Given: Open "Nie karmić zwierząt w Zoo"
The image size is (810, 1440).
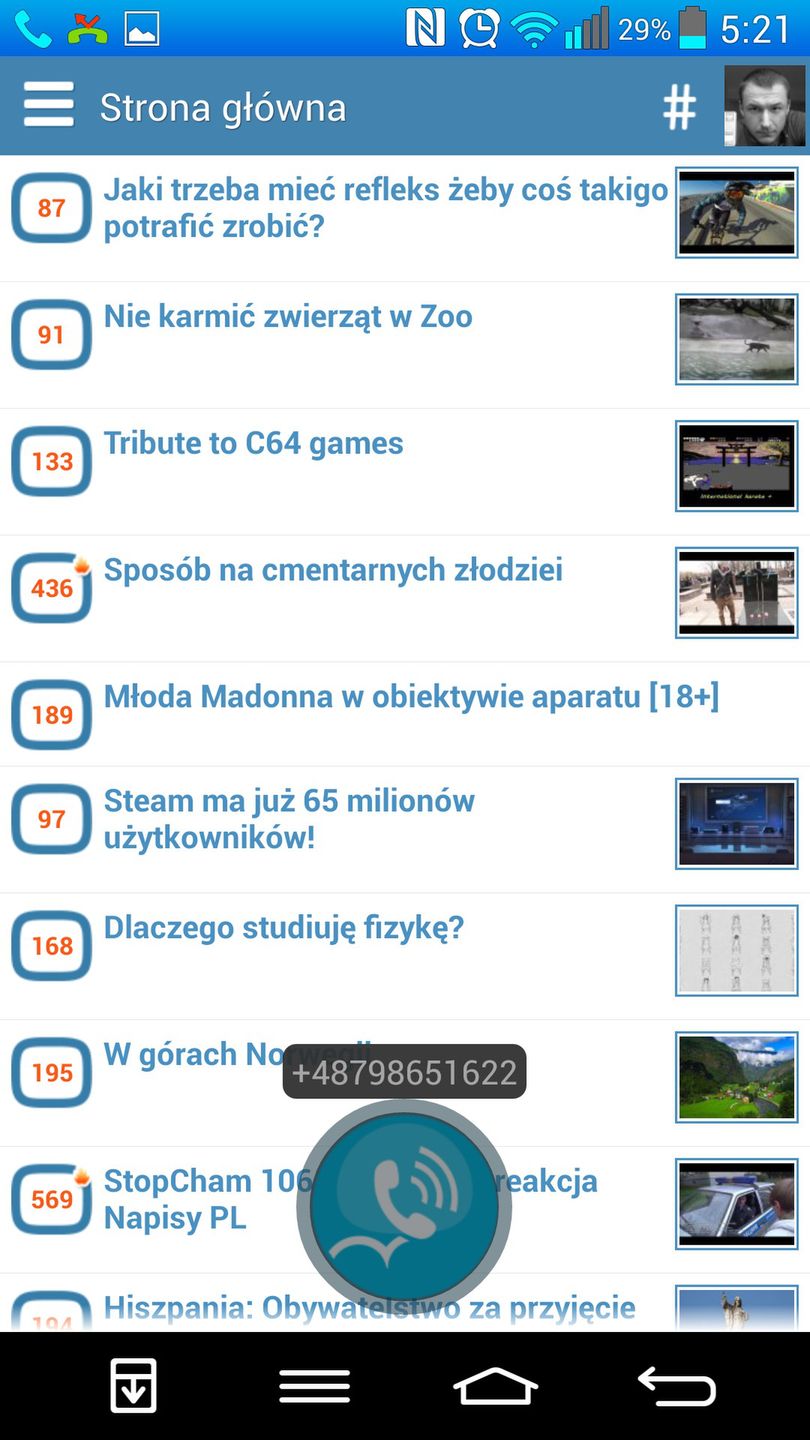Looking at the screenshot, I should [288, 317].
